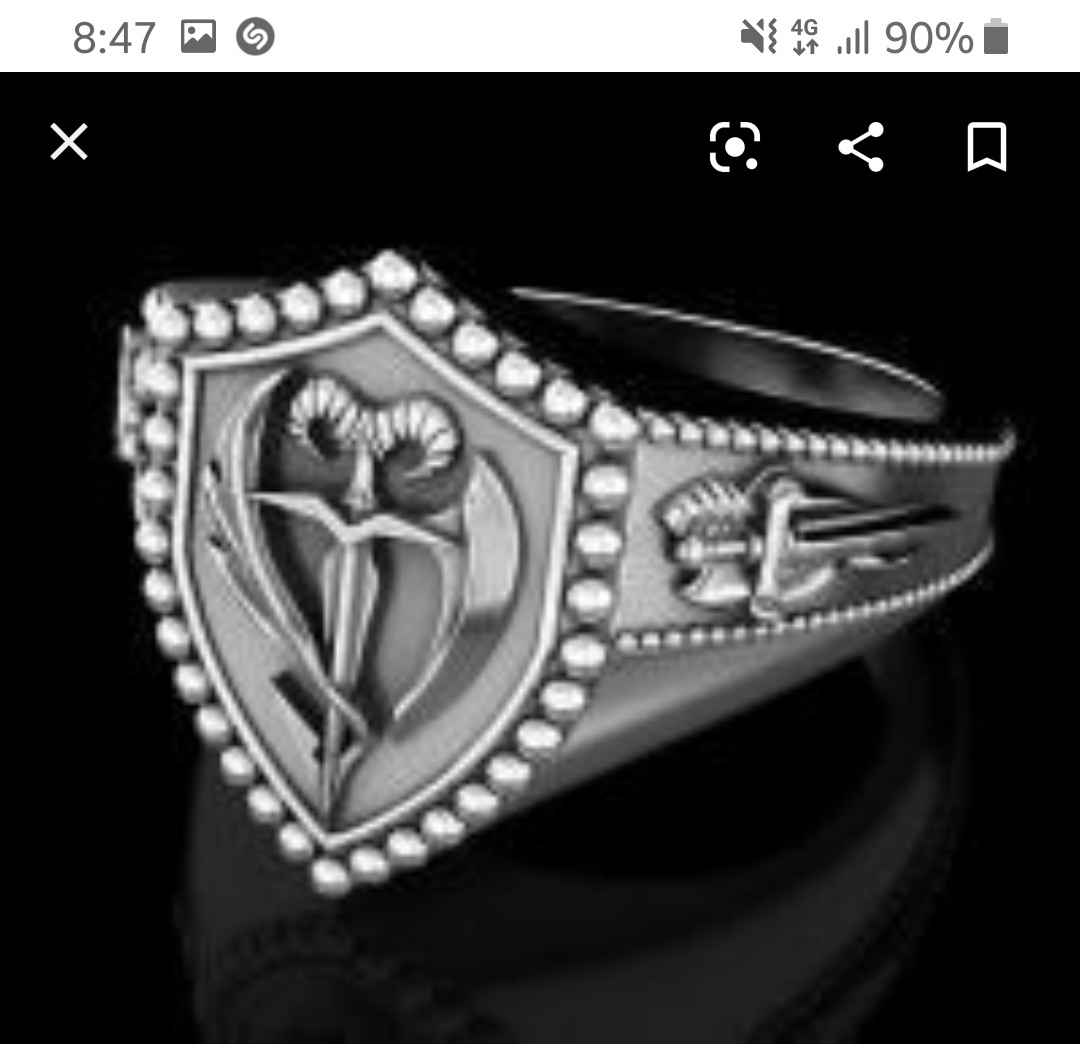Save image with the bookmark icon
Viewport: 1080px width, 1044px height.
986,147
